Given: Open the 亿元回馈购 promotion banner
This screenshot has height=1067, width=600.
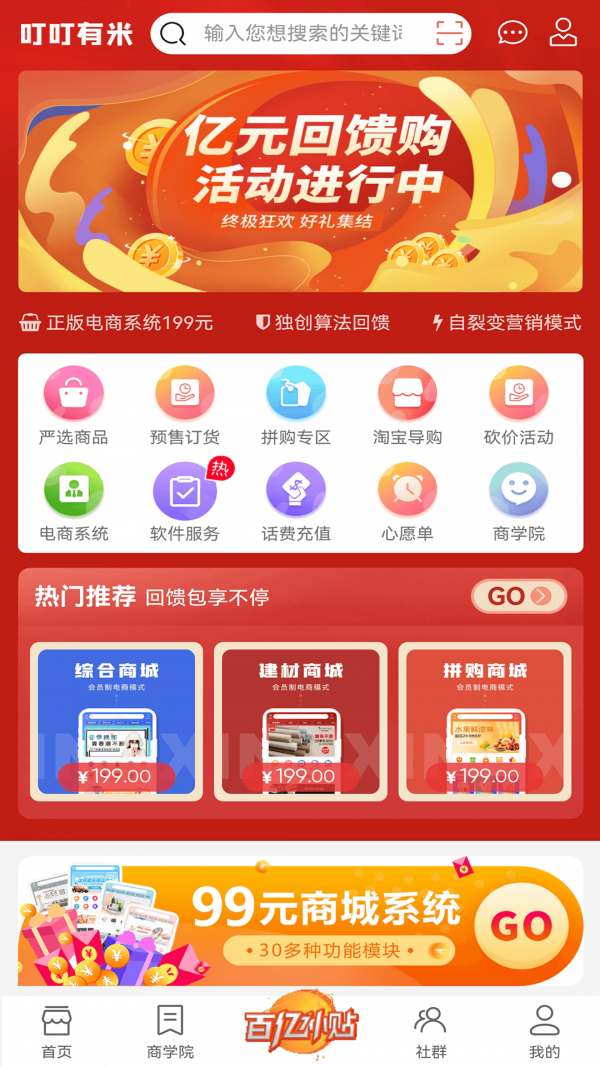Looking at the screenshot, I should click(300, 181).
